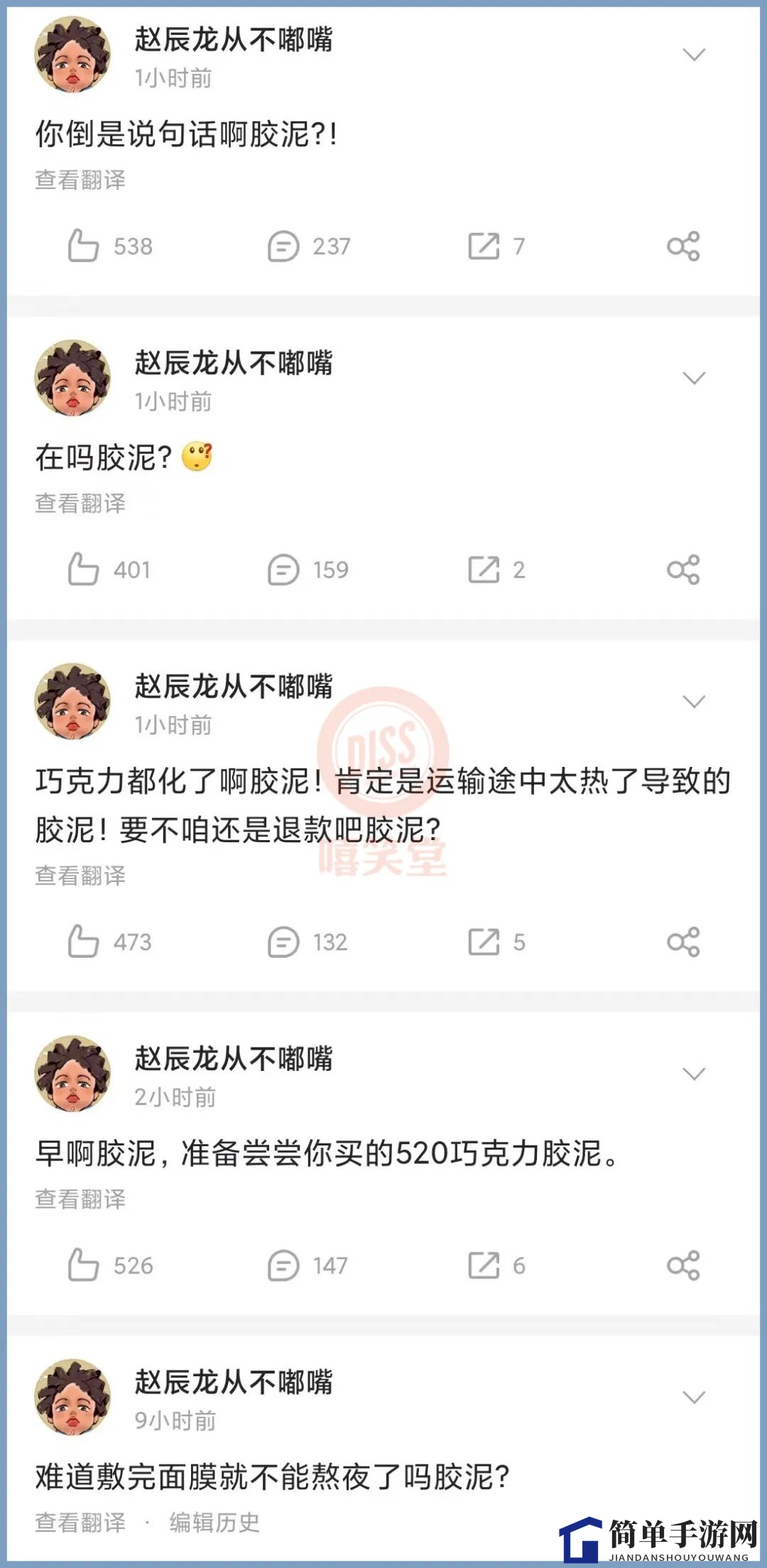The height and width of the screenshot is (1568, 767).
Task: Like the post "你倒是说句话啊胶泥?!"
Action: coord(84,246)
